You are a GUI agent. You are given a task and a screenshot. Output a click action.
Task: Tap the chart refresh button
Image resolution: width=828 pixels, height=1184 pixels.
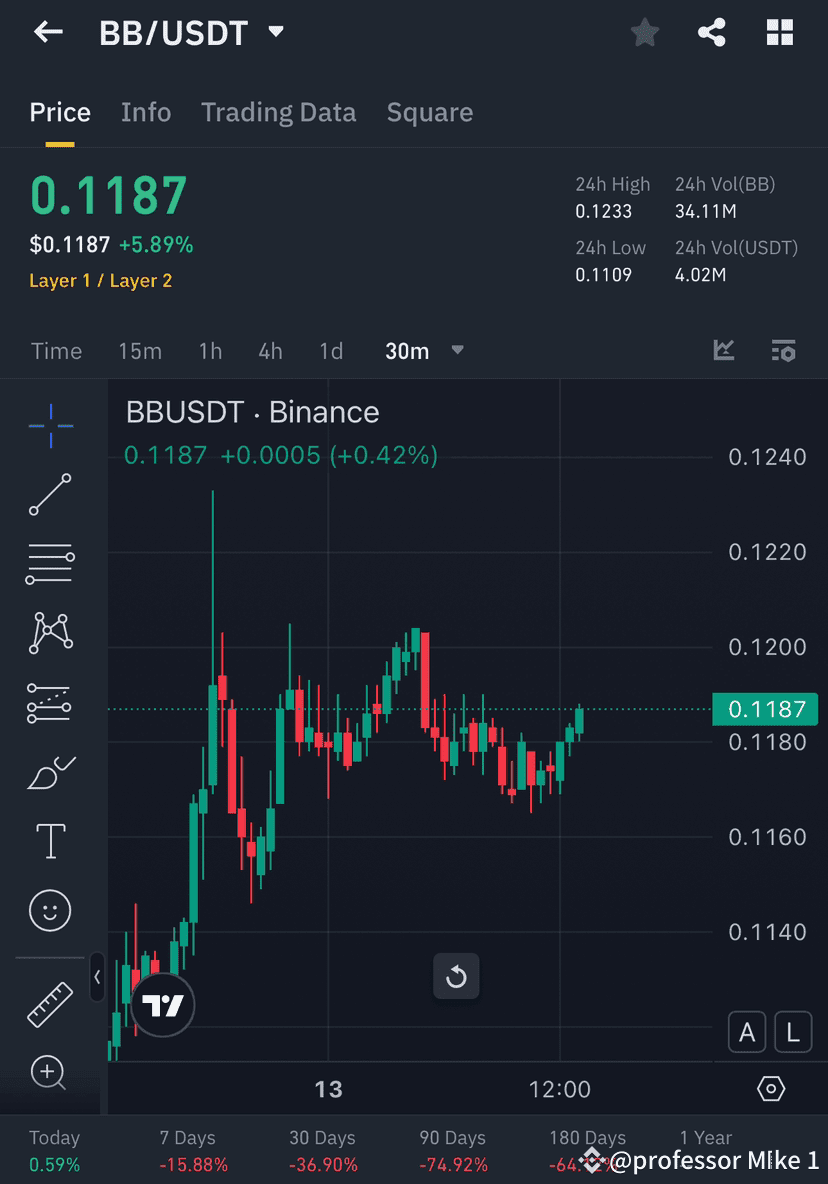click(x=456, y=976)
